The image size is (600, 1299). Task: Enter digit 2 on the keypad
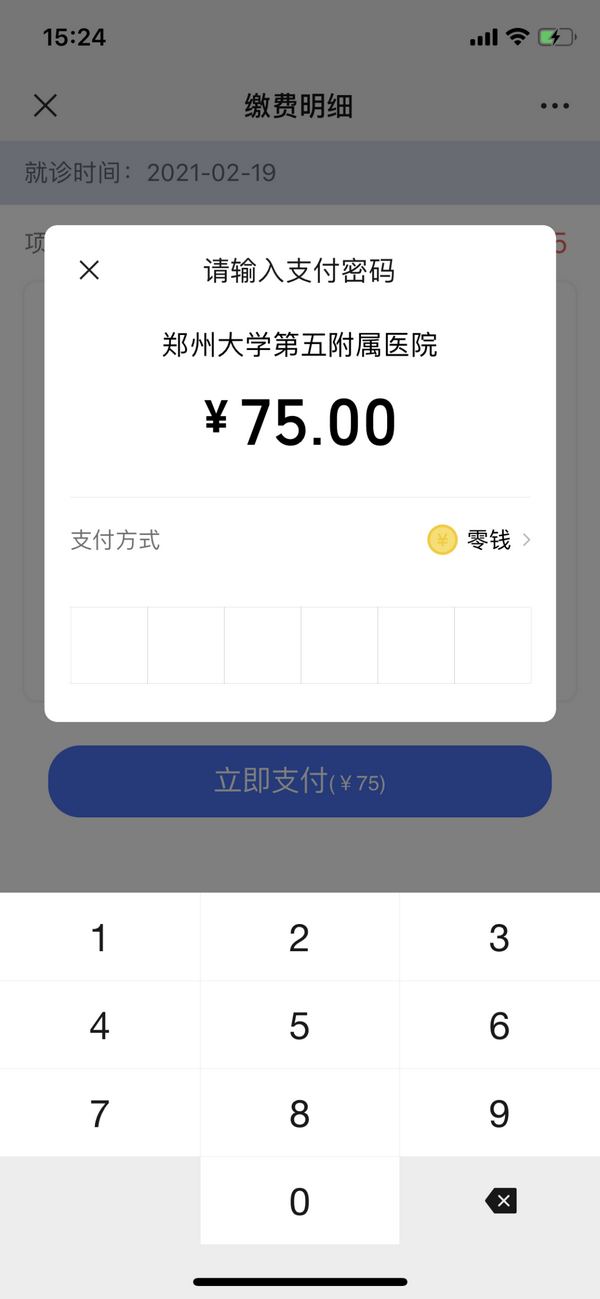coord(299,938)
